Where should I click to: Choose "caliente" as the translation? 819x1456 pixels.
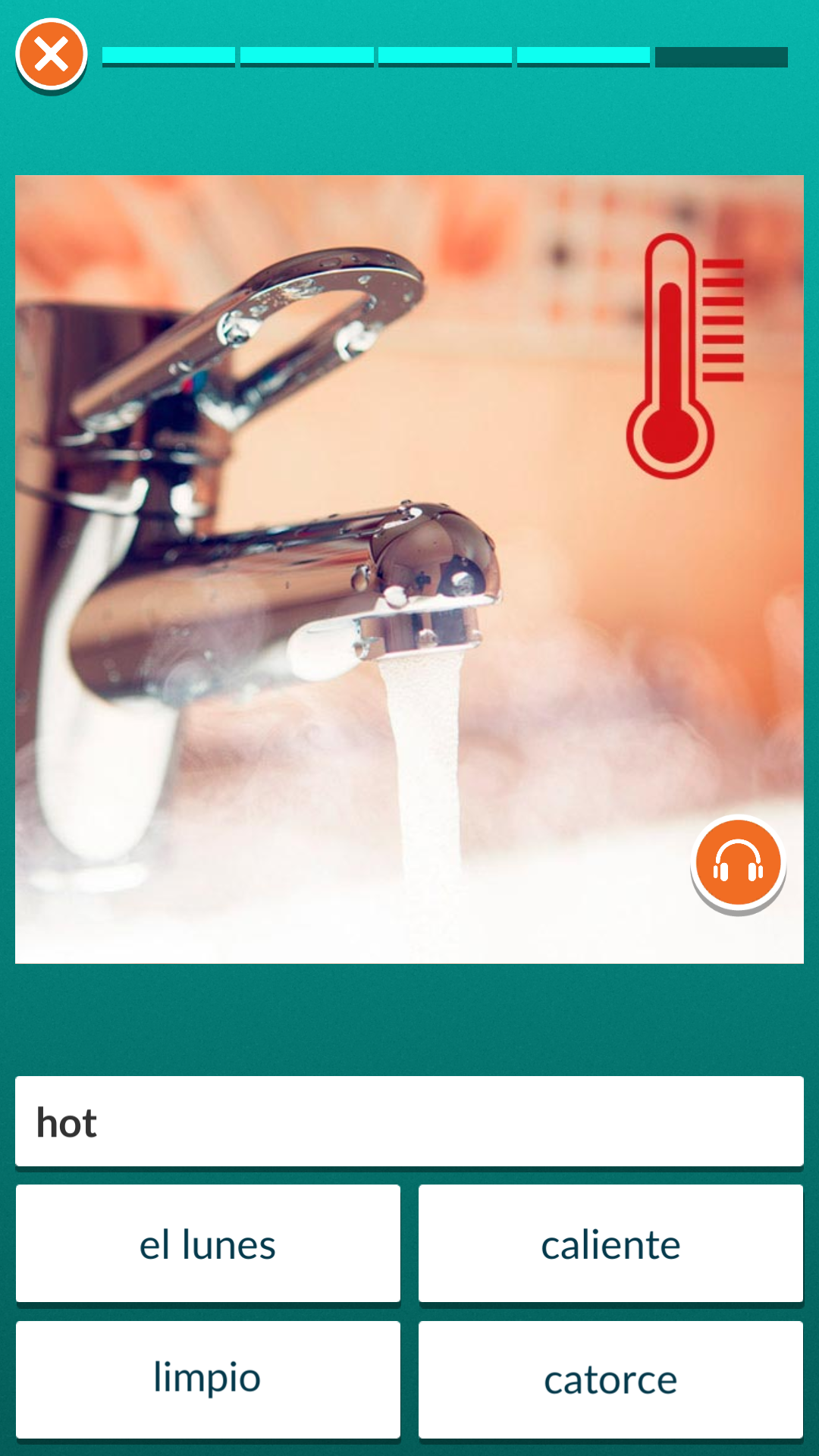click(610, 1245)
